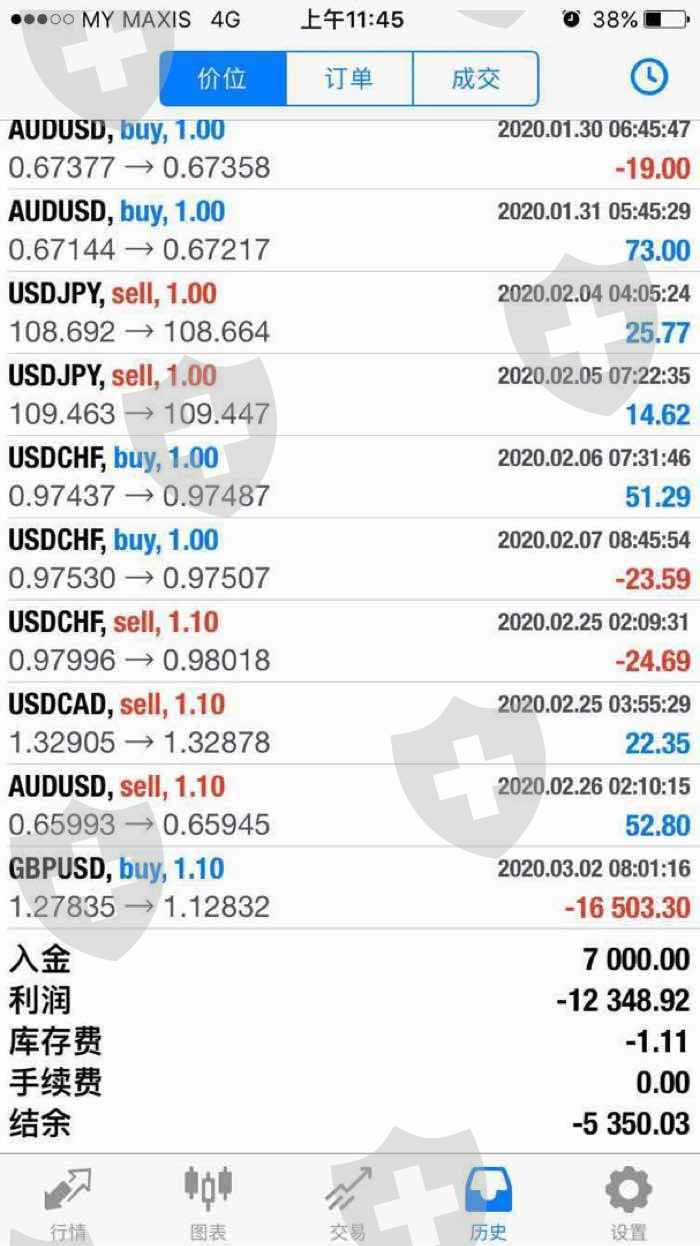Open the USDCAD sell 1.10 trade row
700x1246 pixels.
pyautogui.click(x=350, y=724)
